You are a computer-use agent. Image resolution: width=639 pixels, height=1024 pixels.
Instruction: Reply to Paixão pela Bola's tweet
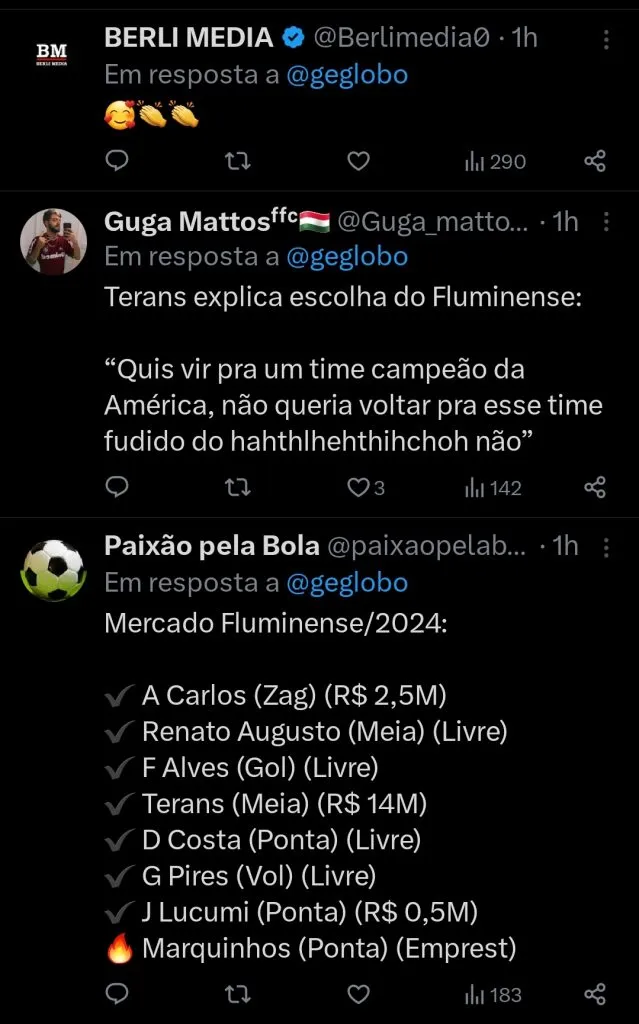point(117,994)
